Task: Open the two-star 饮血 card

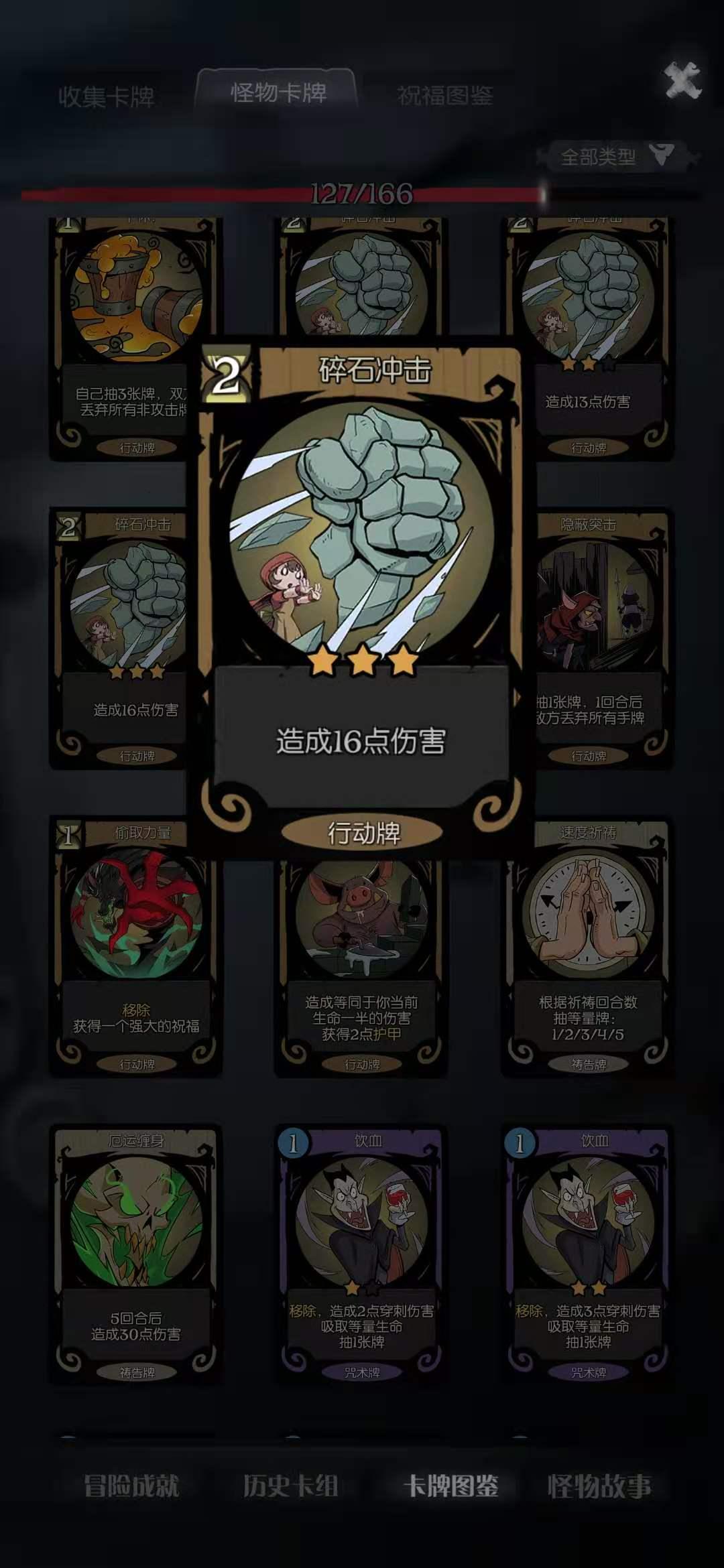Action: (588, 1253)
